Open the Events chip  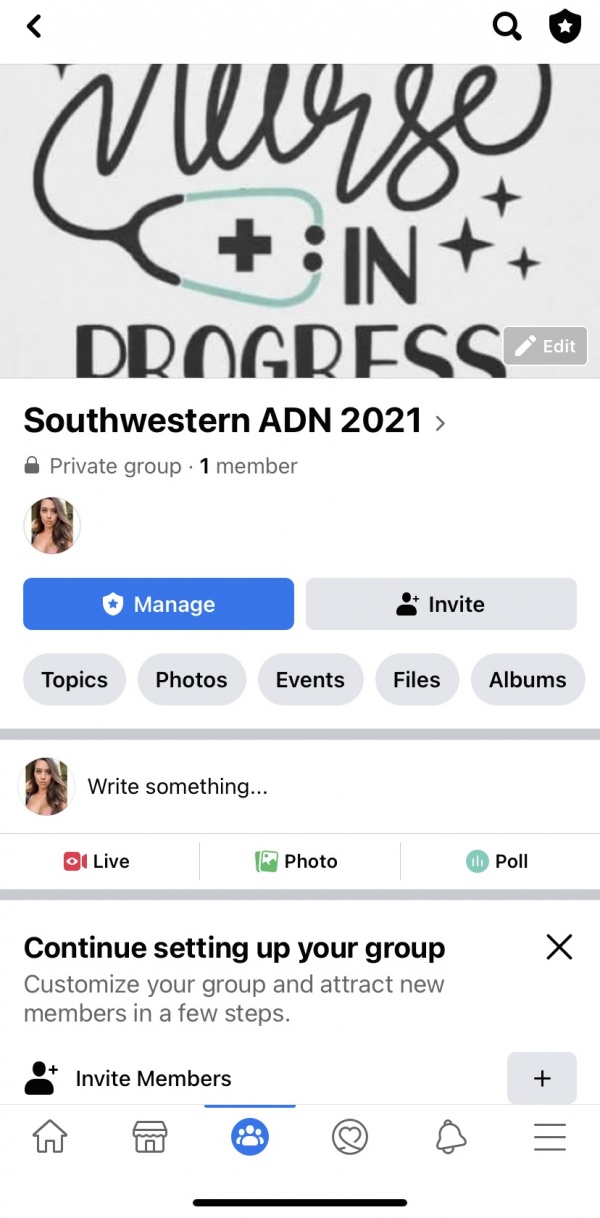(310, 680)
